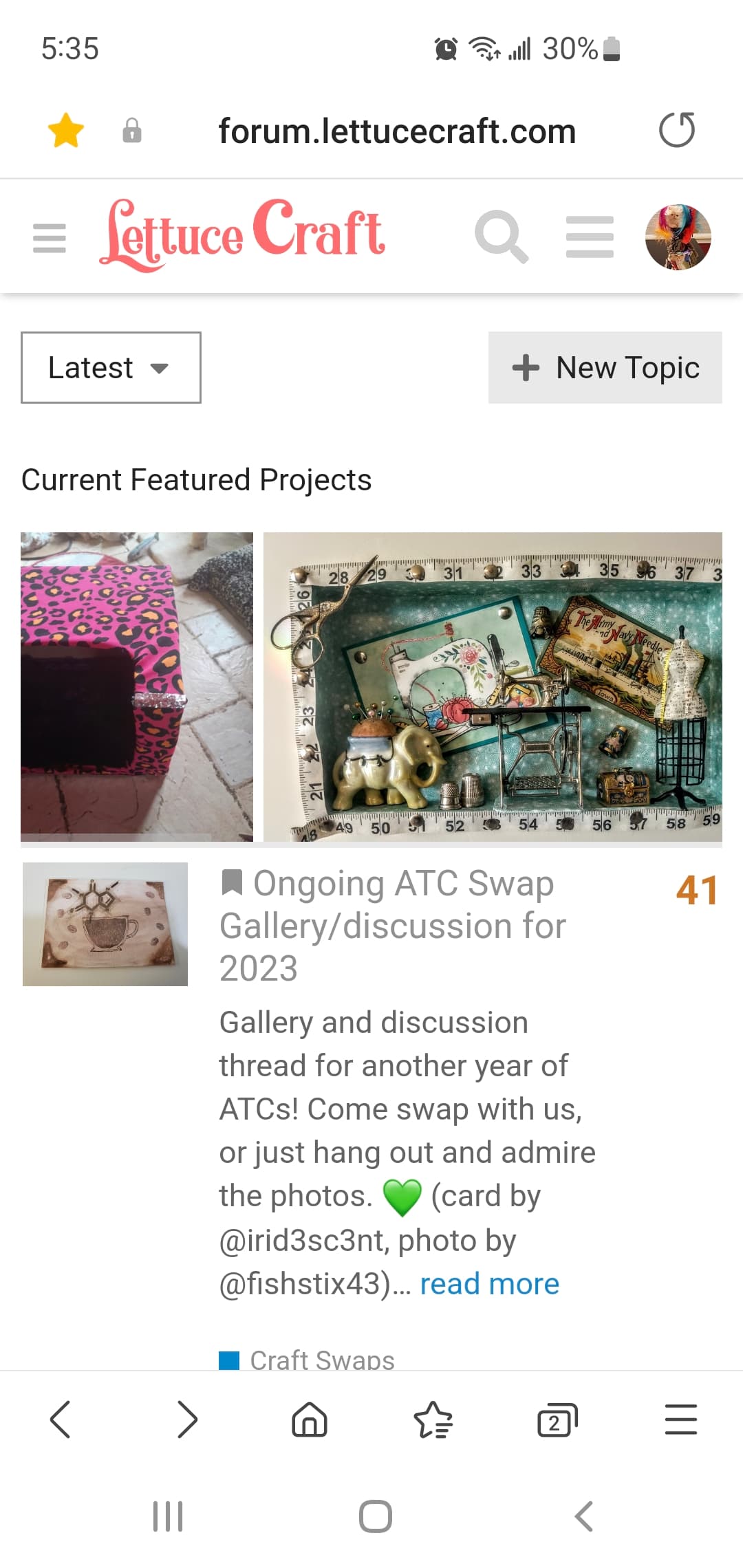Open the topics list menu icon
This screenshot has height=1568, width=743.
[590, 237]
